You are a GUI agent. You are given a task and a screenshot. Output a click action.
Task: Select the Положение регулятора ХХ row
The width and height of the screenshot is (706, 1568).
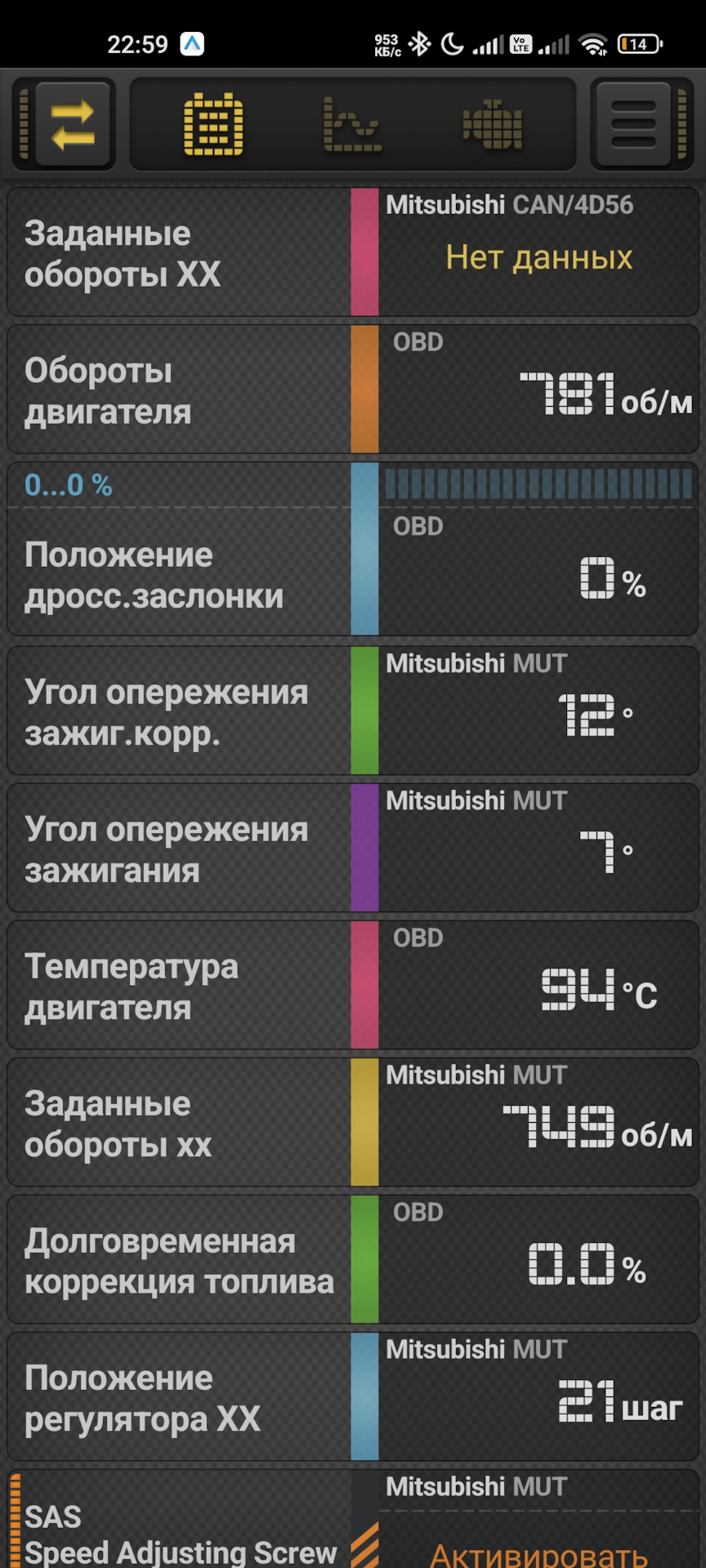(x=352, y=1396)
